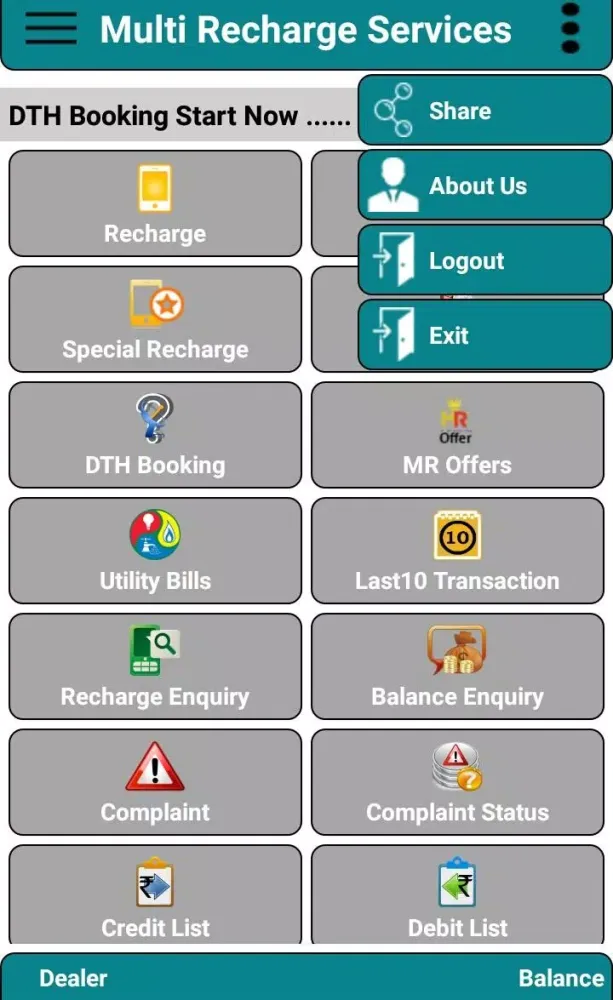The height and width of the screenshot is (1000, 613).
Task: Go to DTH Booking
Action: pos(155,436)
